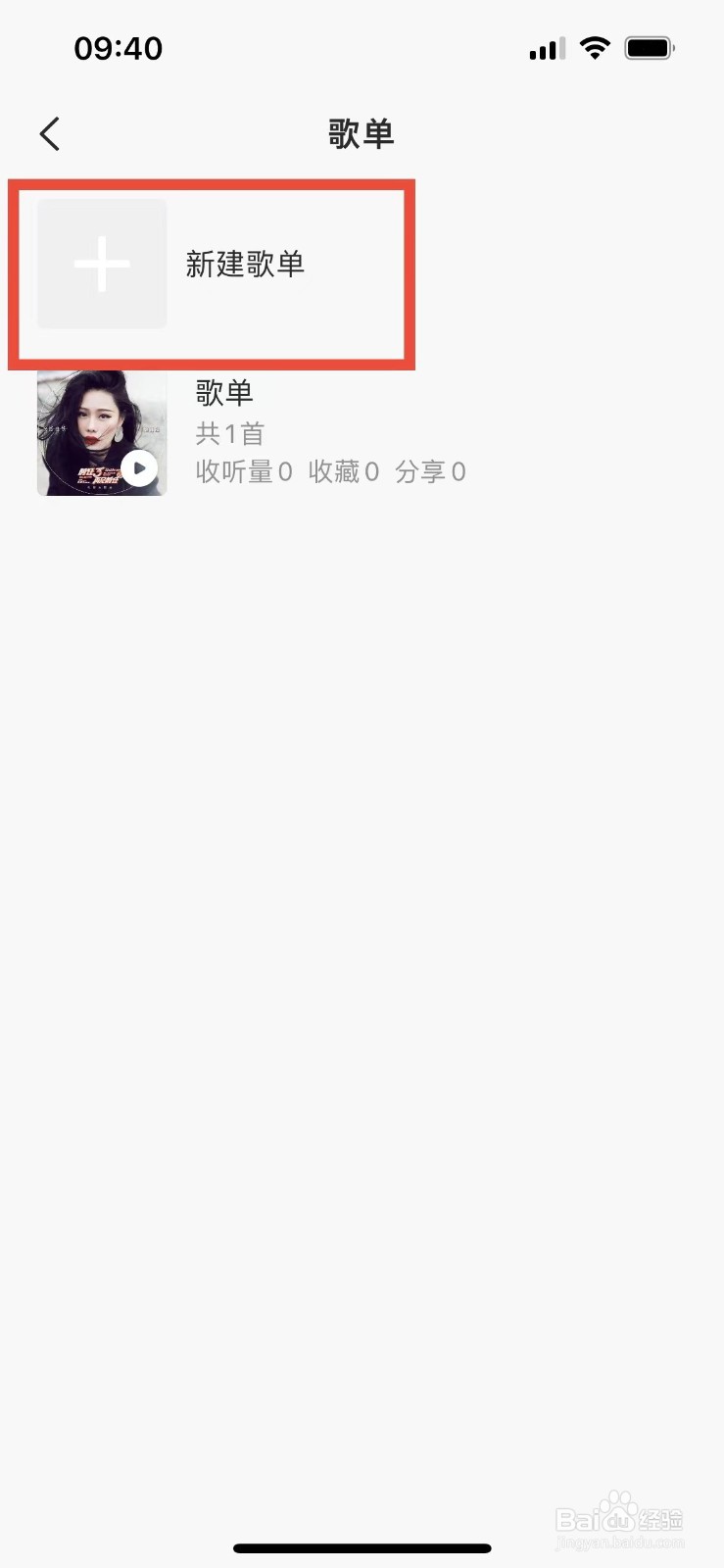Select the 歌单 page title
The image size is (724, 1568).
362,134
